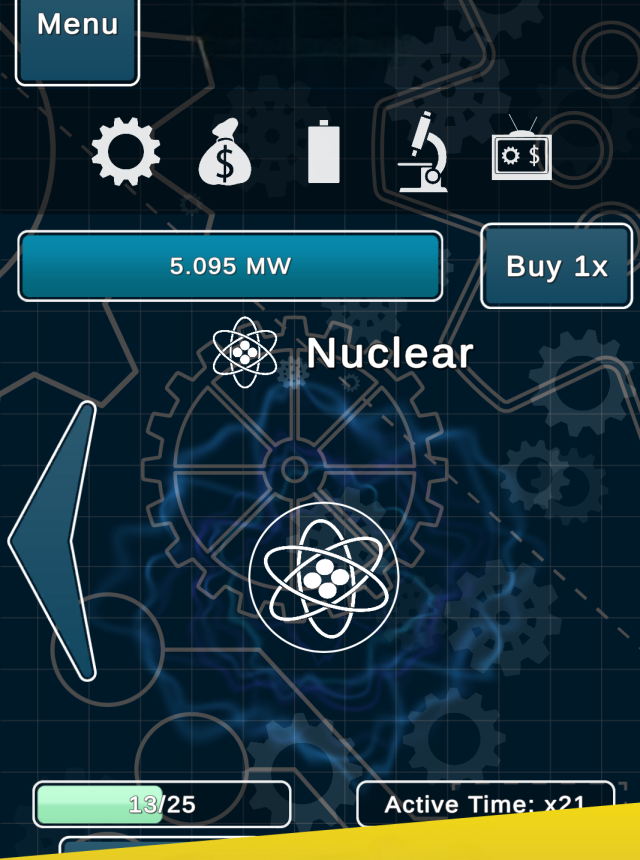
Task: Open the microscope research tab
Action: (x=423, y=152)
